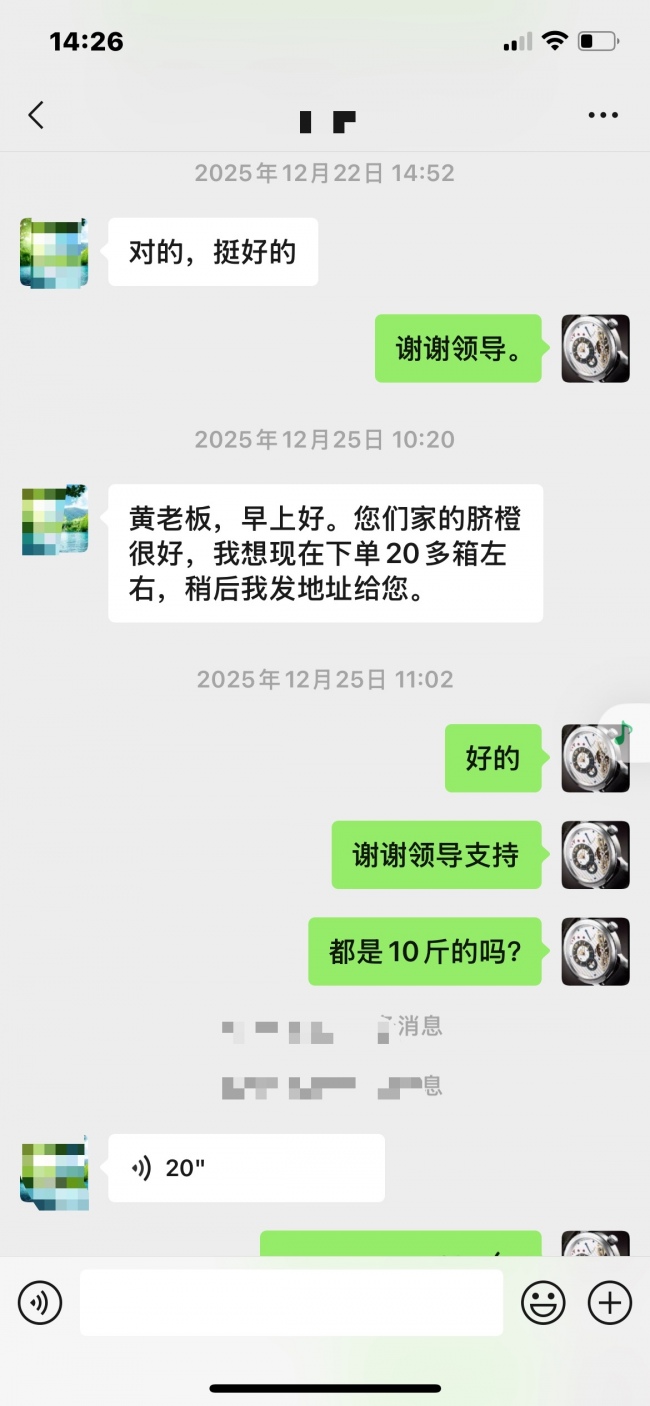Image resolution: width=650 pixels, height=1406 pixels.
Task: Focus the message text field
Action: click(291, 1303)
